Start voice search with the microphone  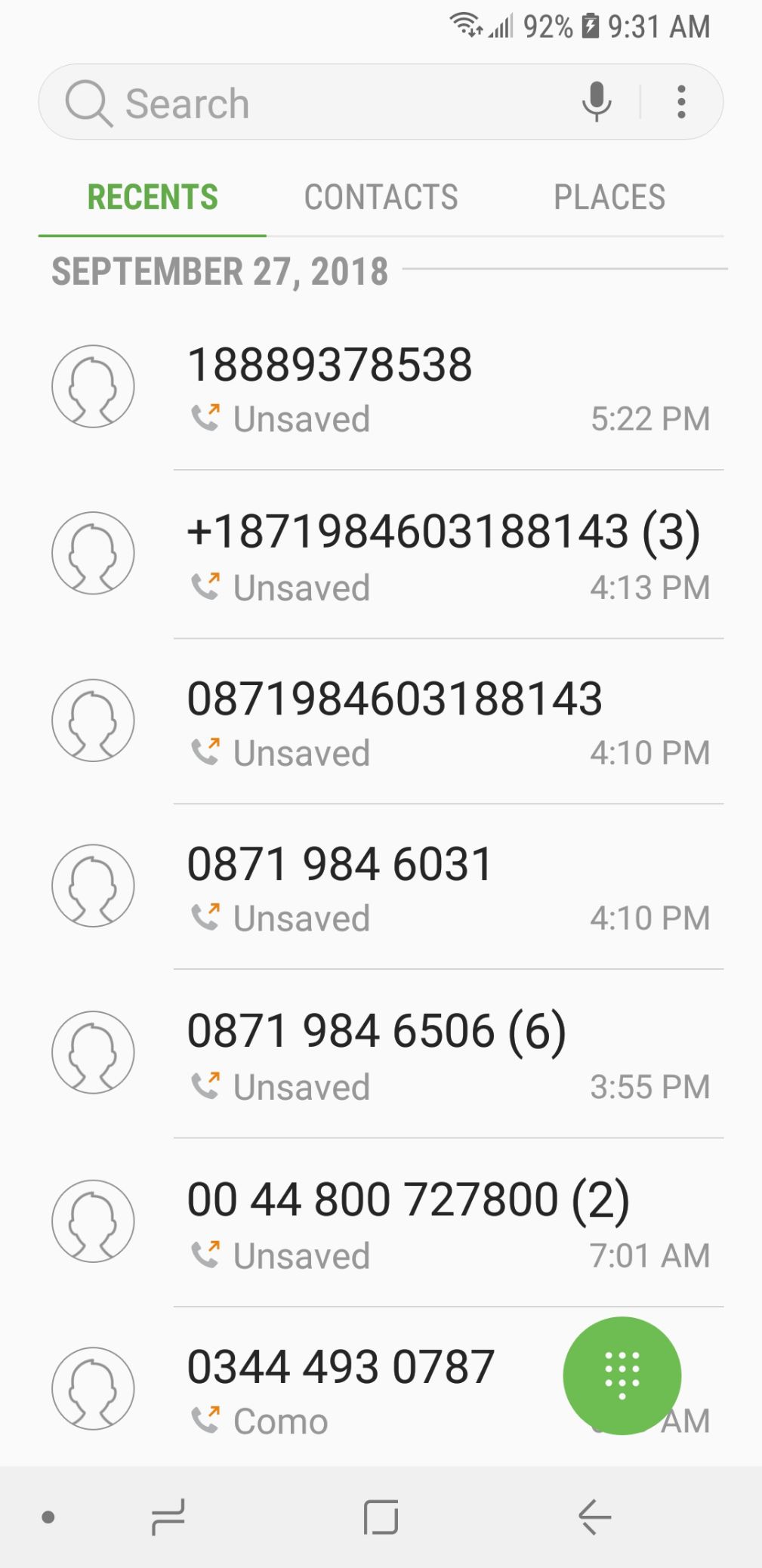coord(597,101)
